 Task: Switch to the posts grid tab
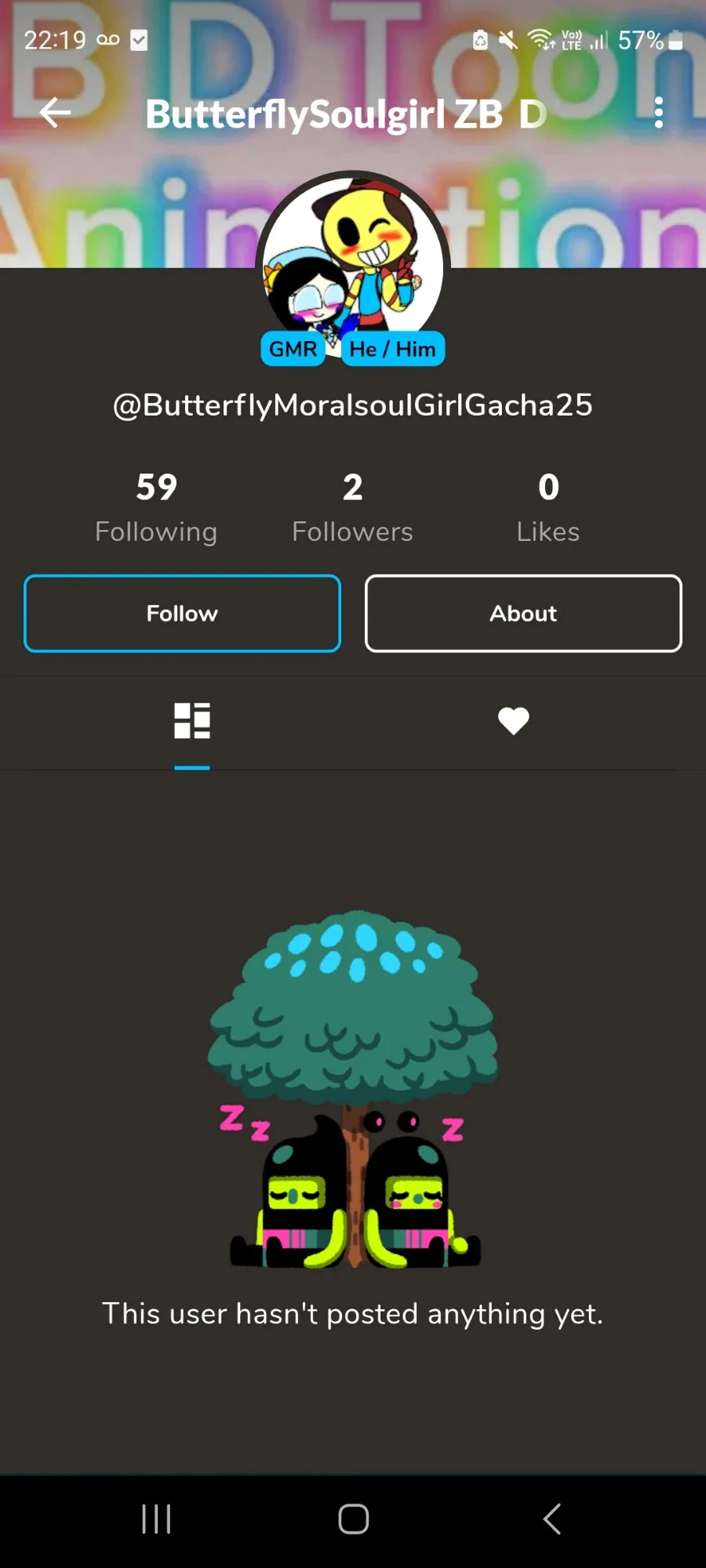pyautogui.click(x=192, y=720)
